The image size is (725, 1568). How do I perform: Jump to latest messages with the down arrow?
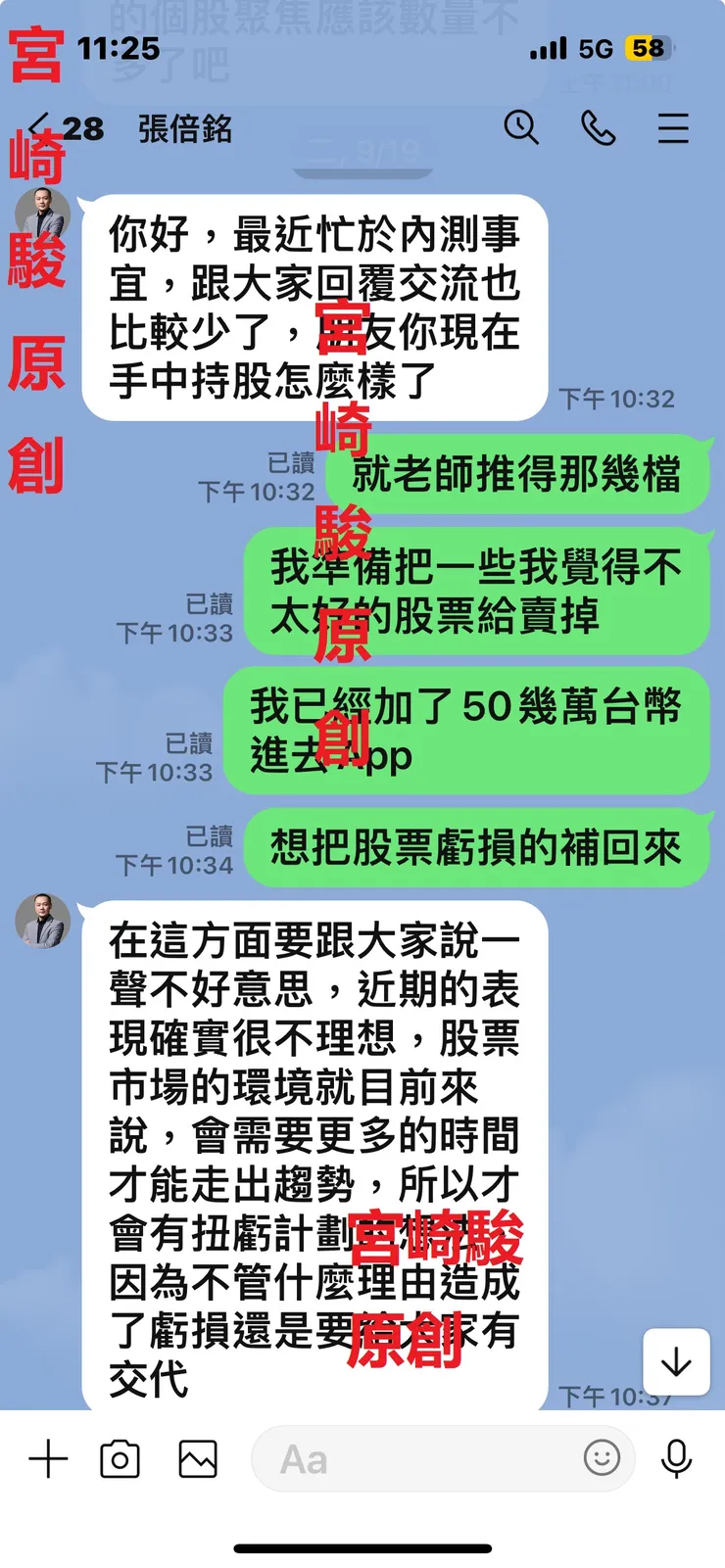pos(675,1359)
